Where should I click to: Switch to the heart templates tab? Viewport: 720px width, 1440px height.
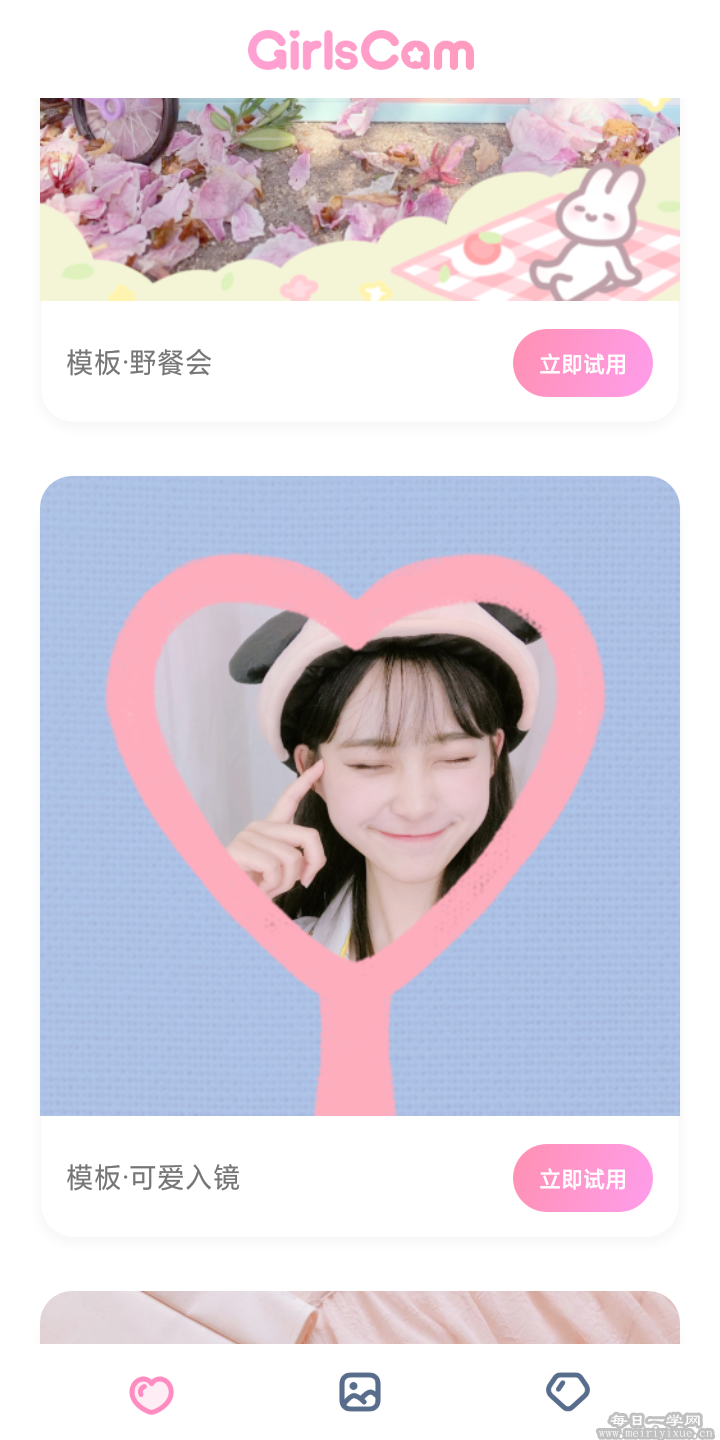152,1393
